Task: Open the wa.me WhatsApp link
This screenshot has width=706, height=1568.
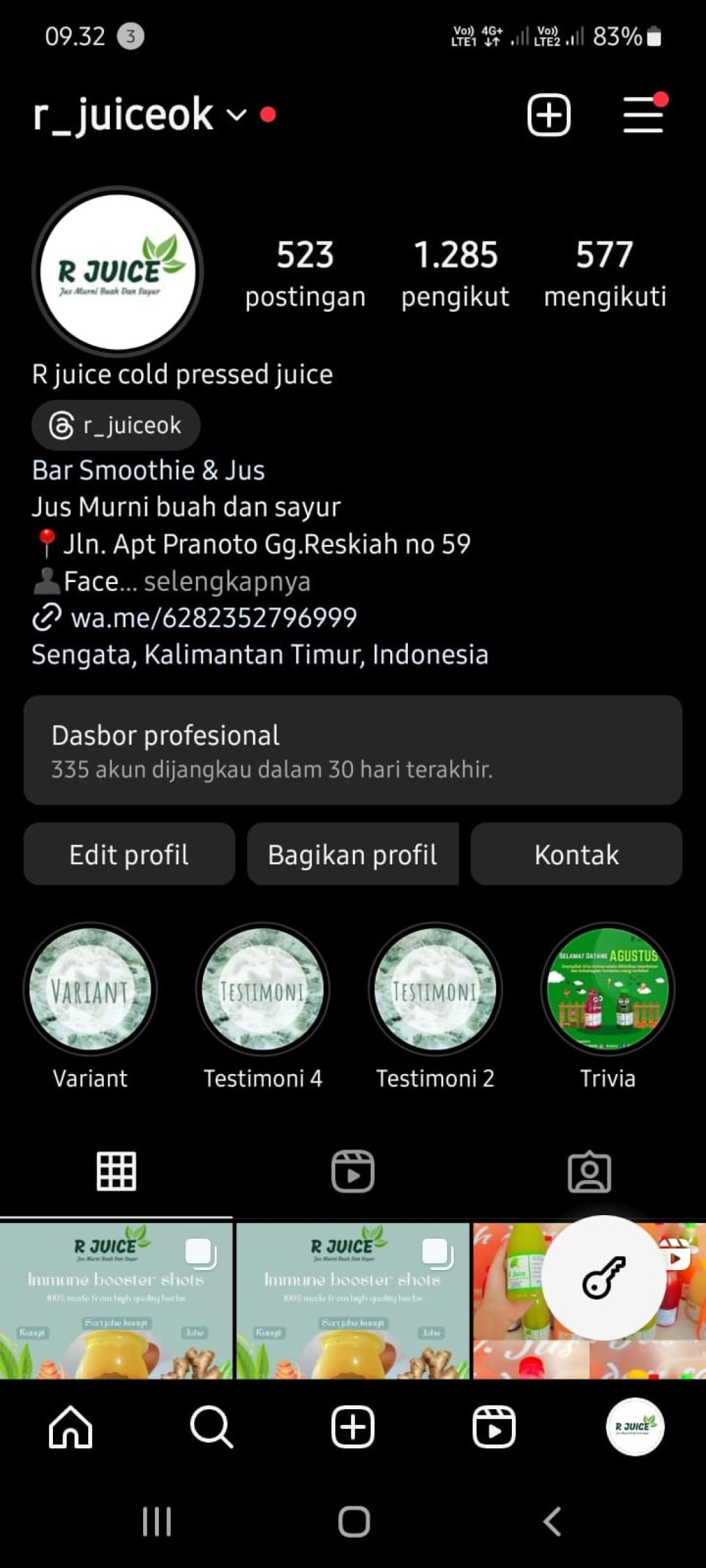Action: click(213, 617)
